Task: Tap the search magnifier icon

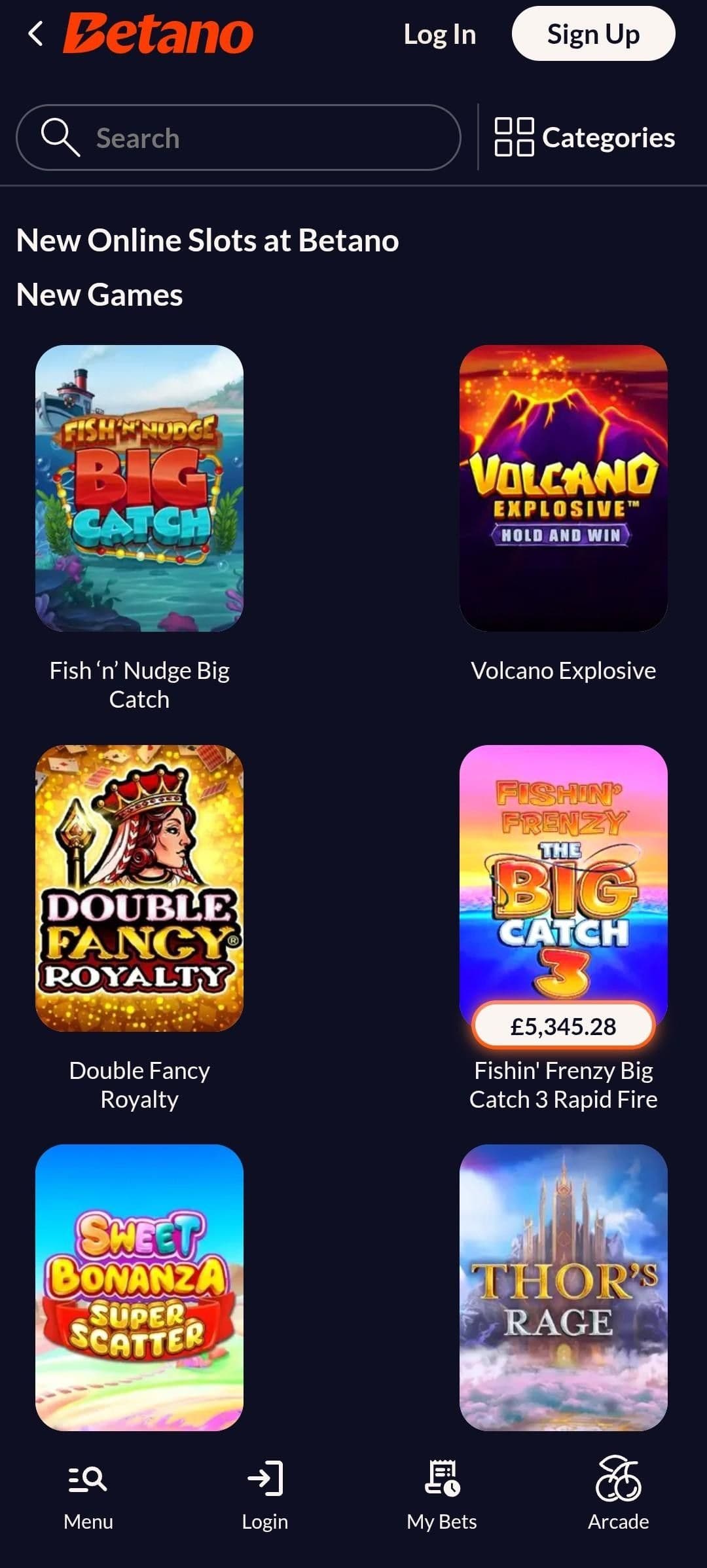Action: pyautogui.click(x=61, y=138)
